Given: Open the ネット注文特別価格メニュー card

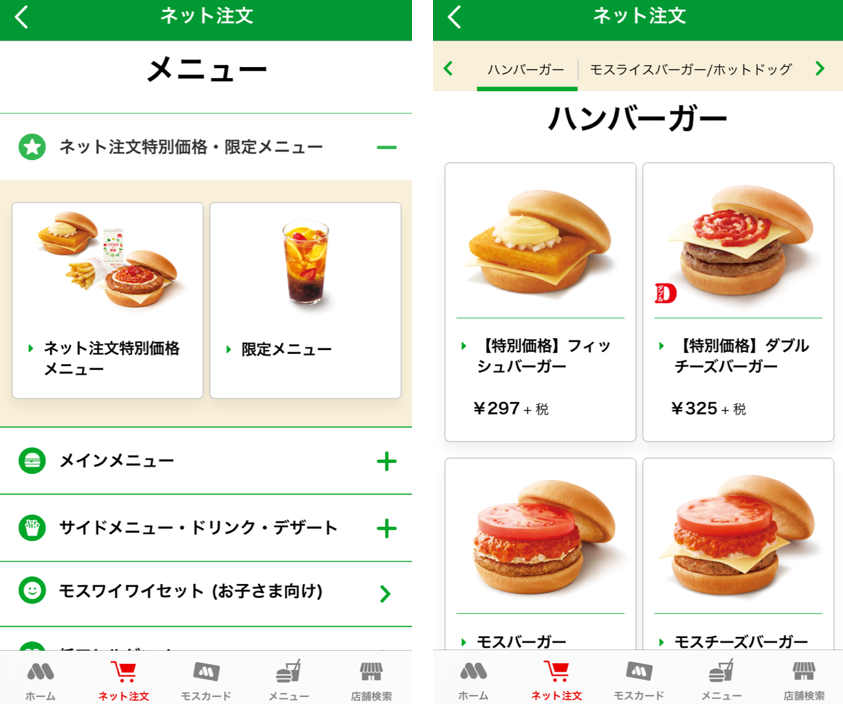Looking at the screenshot, I should pos(107,300).
